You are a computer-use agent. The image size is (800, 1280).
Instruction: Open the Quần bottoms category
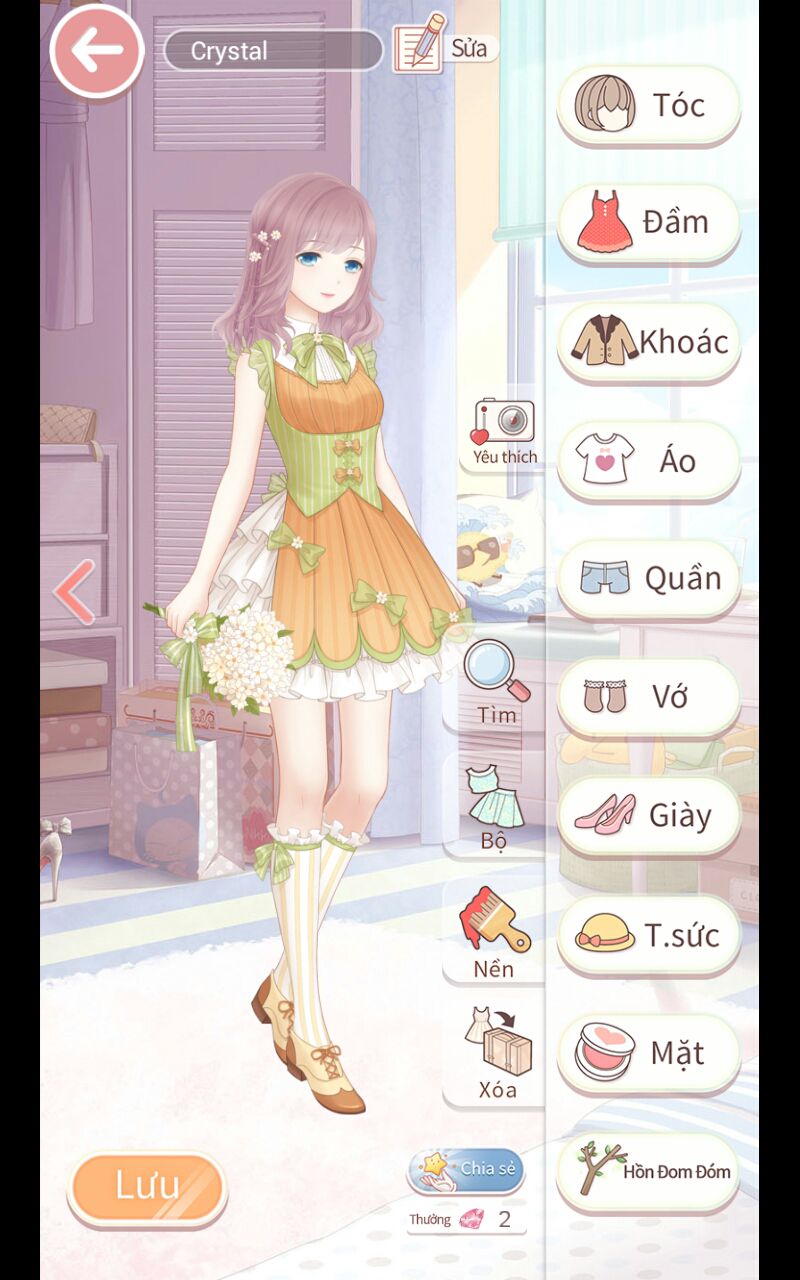pyautogui.click(x=649, y=578)
